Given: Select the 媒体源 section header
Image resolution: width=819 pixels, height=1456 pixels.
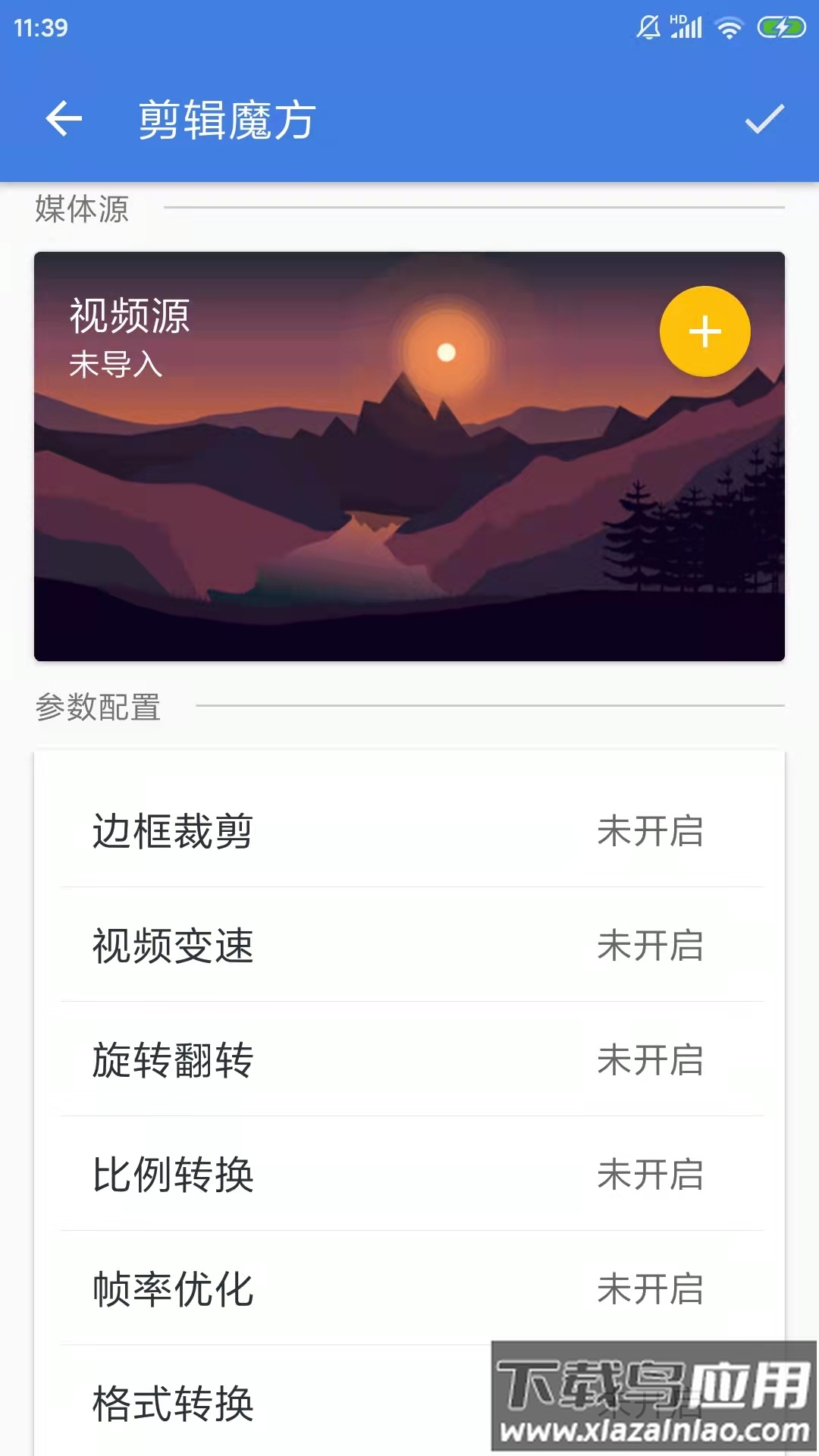Looking at the screenshot, I should click(x=81, y=206).
